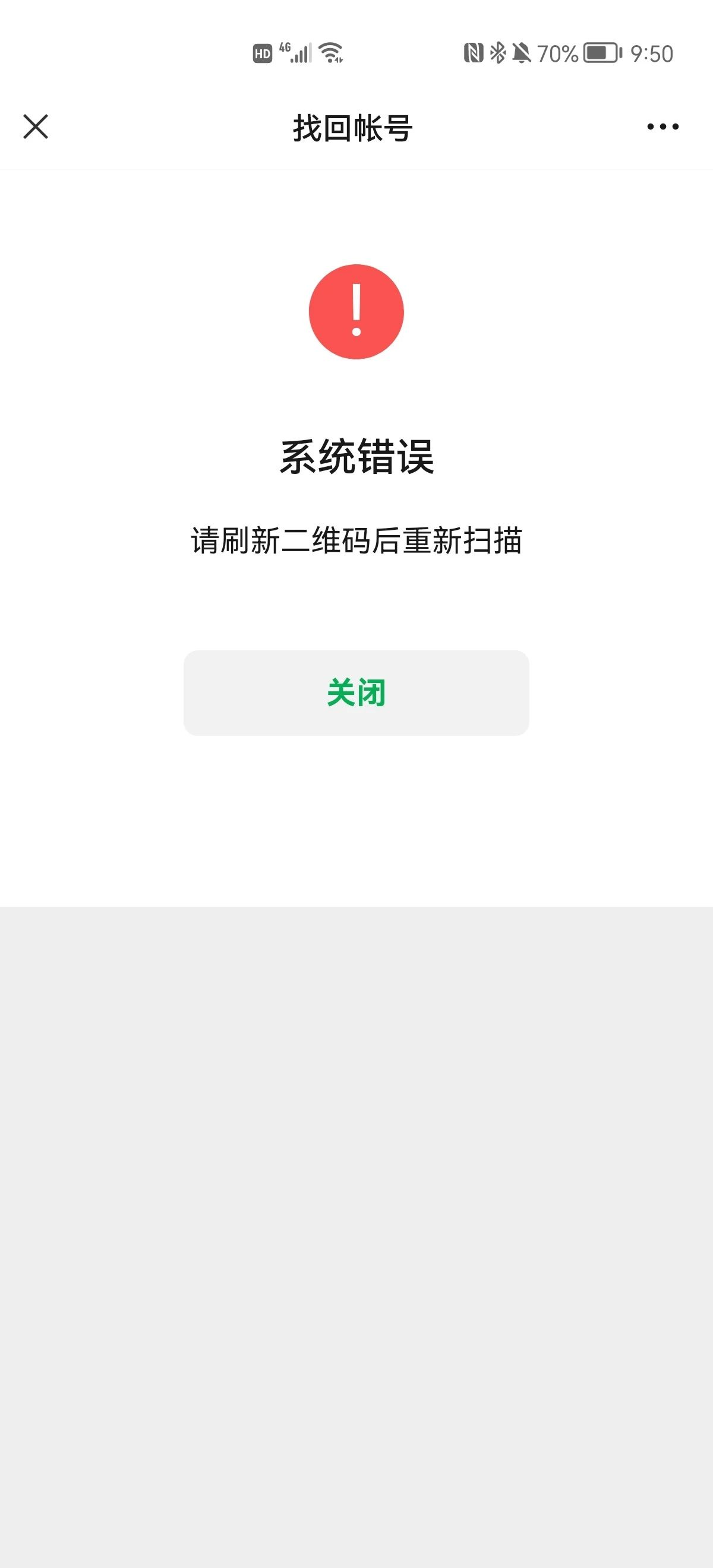Tap the 关闭 button
Viewport: 713px width, 1568px height.
click(356, 693)
